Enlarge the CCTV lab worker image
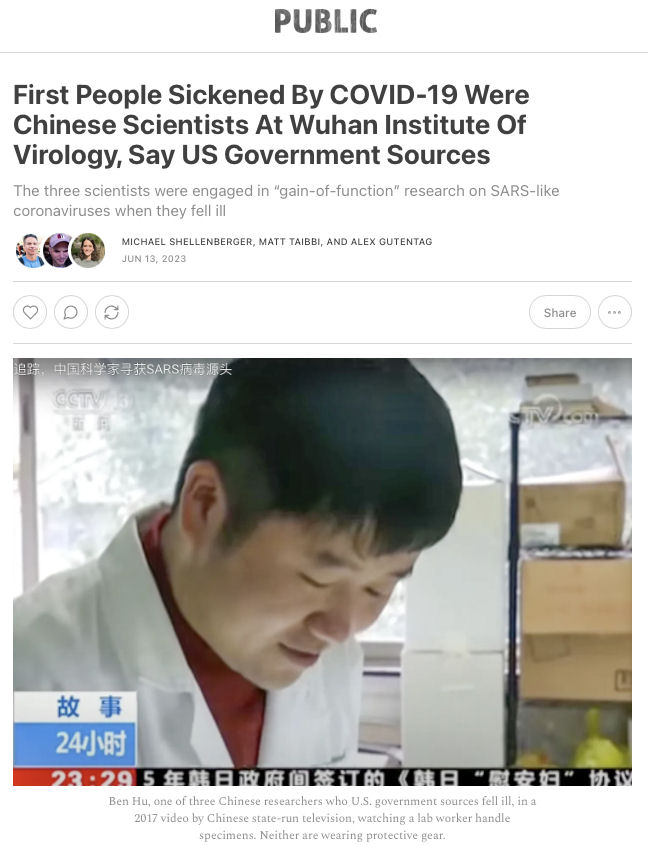The height and width of the screenshot is (845, 648). pyautogui.click(x=322, y=571)
